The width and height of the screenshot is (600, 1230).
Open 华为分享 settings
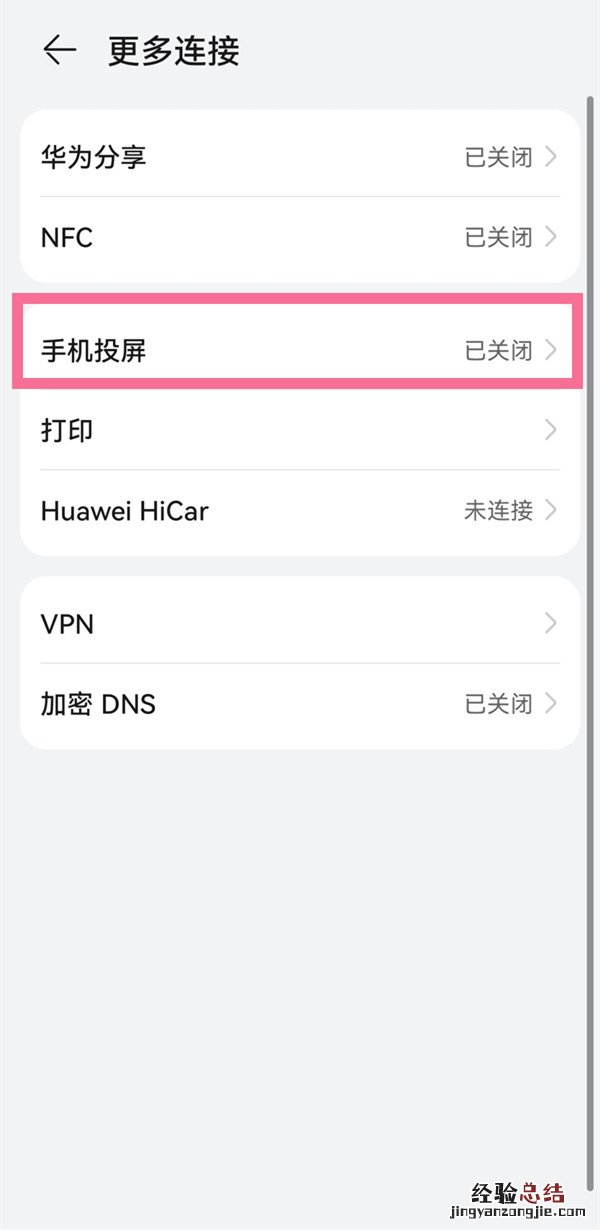pos(300,157)
